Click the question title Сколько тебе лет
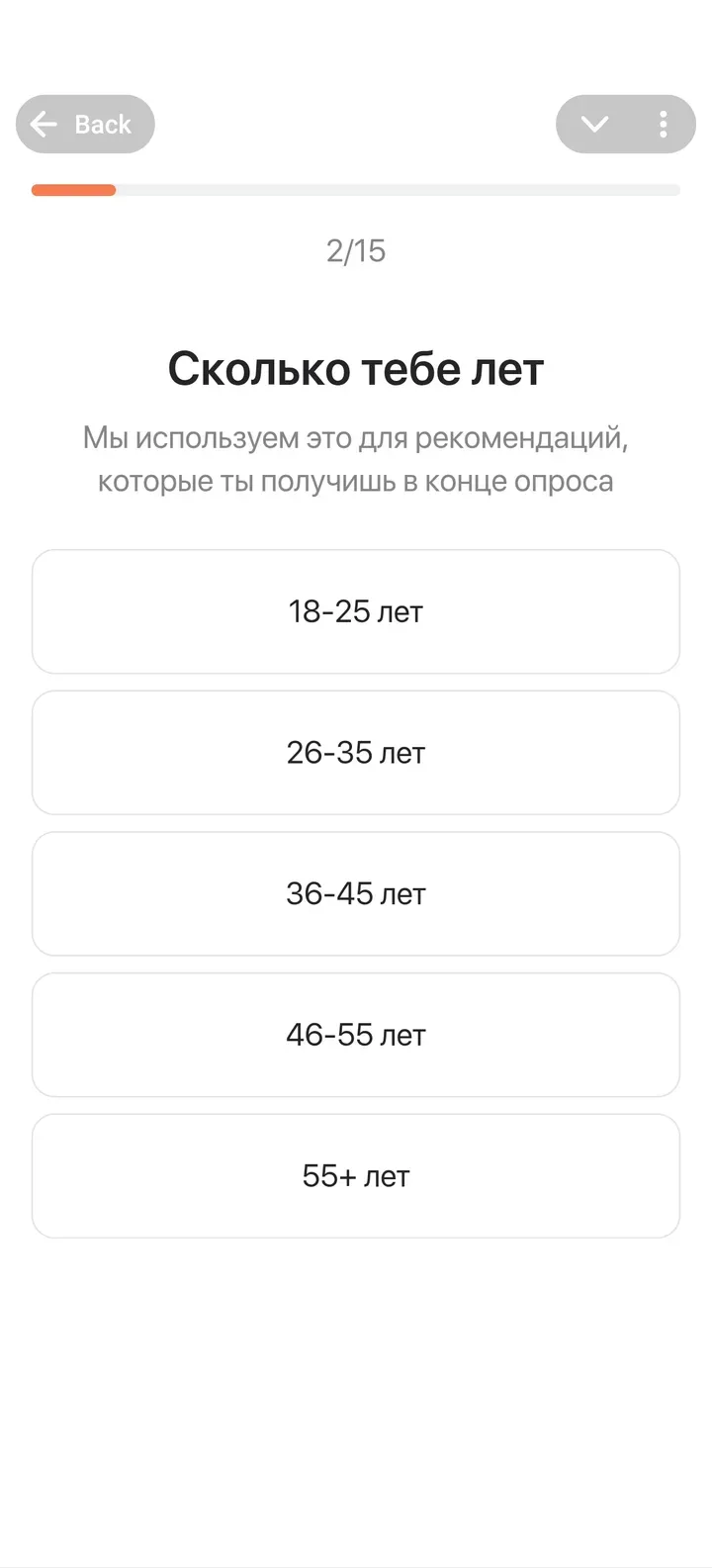The height and width of the screenshot is (1568, 712). tap(356, 368)
